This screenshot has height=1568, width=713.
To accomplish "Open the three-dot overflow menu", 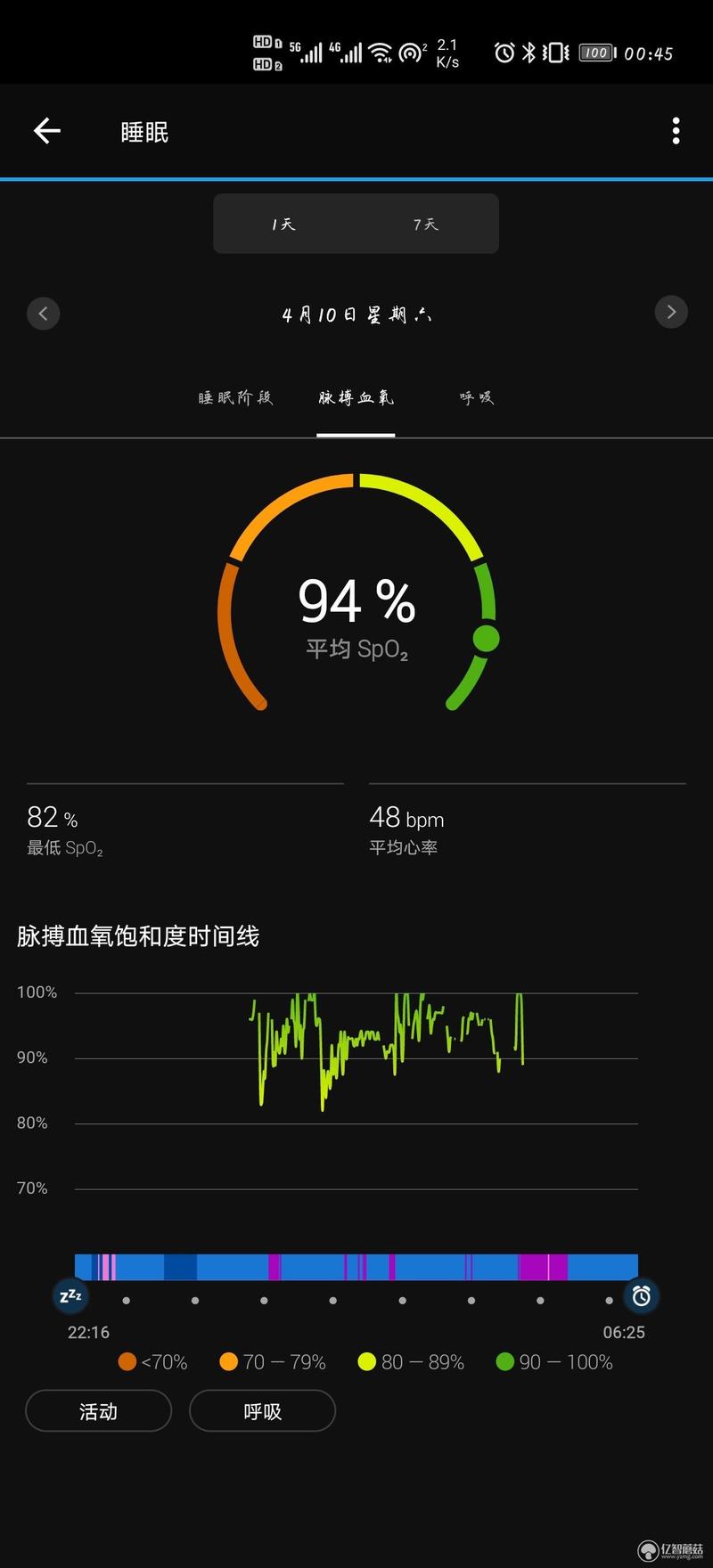I will coord(676,131).
